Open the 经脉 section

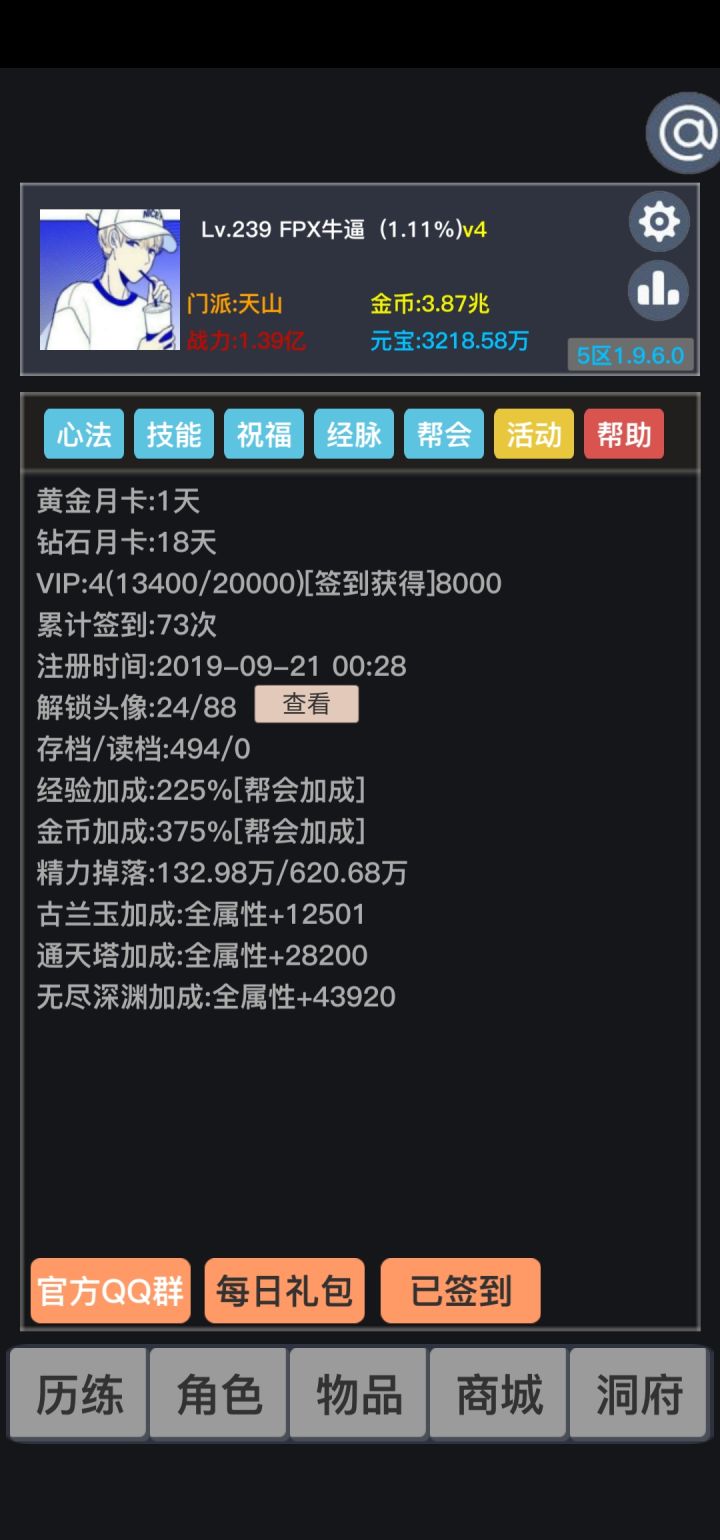354,434
